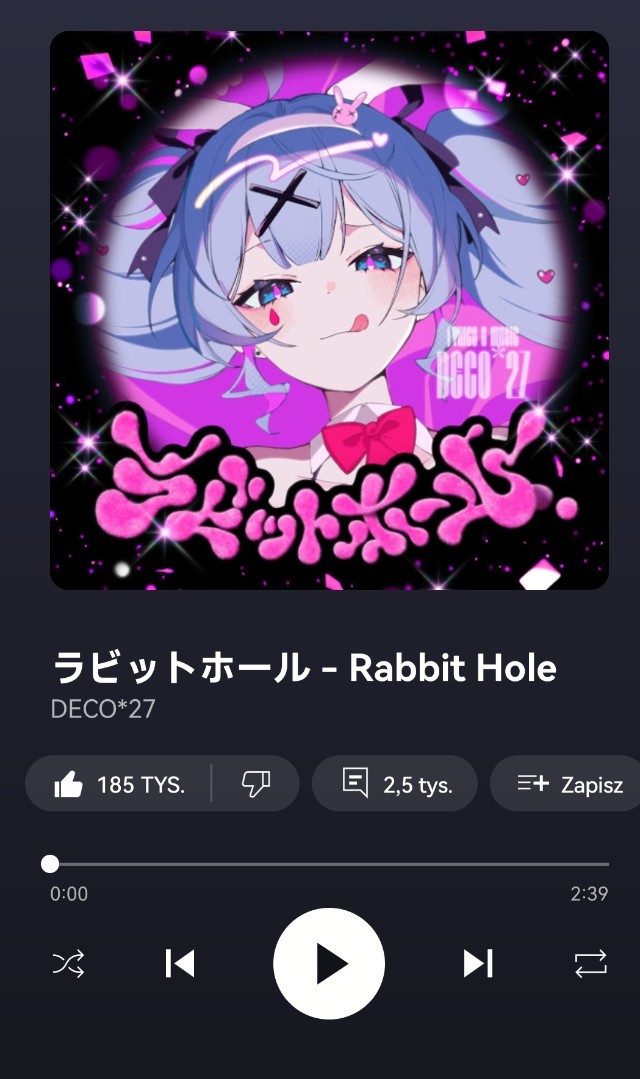Save the song with Zapisz

pyautogui.click(x=568, y=784)
